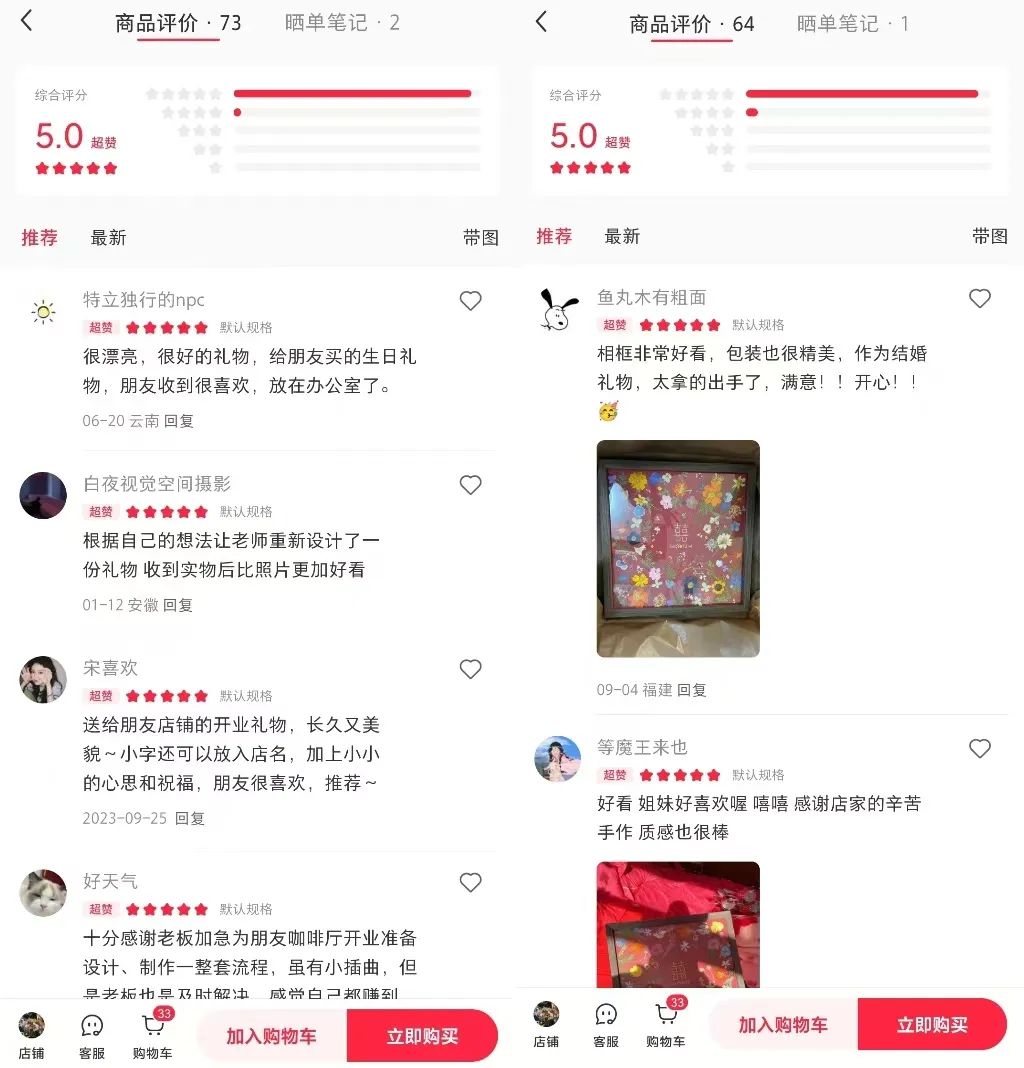Click the back arrow on the left review page
The image size is (1024, 1068).
point(25,20)
